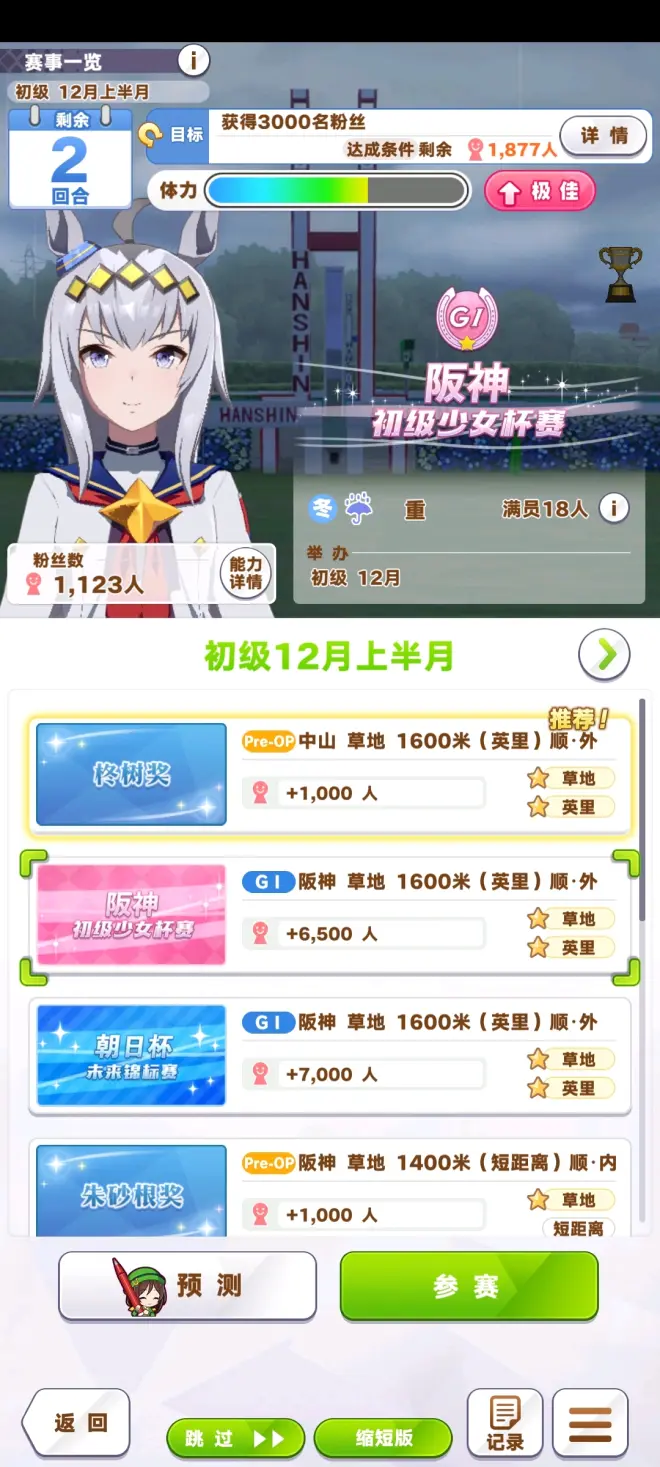Open the 详情 goal details button

pyautogui.click(x=604, y=135)
